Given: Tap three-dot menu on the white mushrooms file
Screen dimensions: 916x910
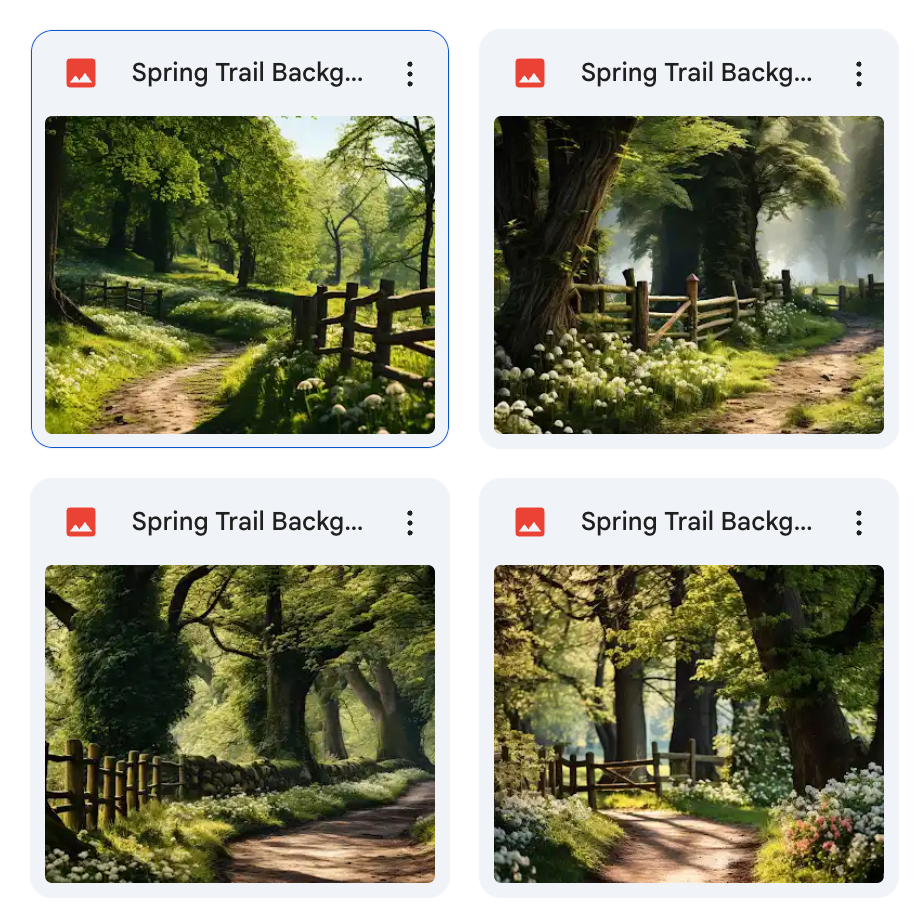Looking at the screenshot, I should tap(858, 73).
